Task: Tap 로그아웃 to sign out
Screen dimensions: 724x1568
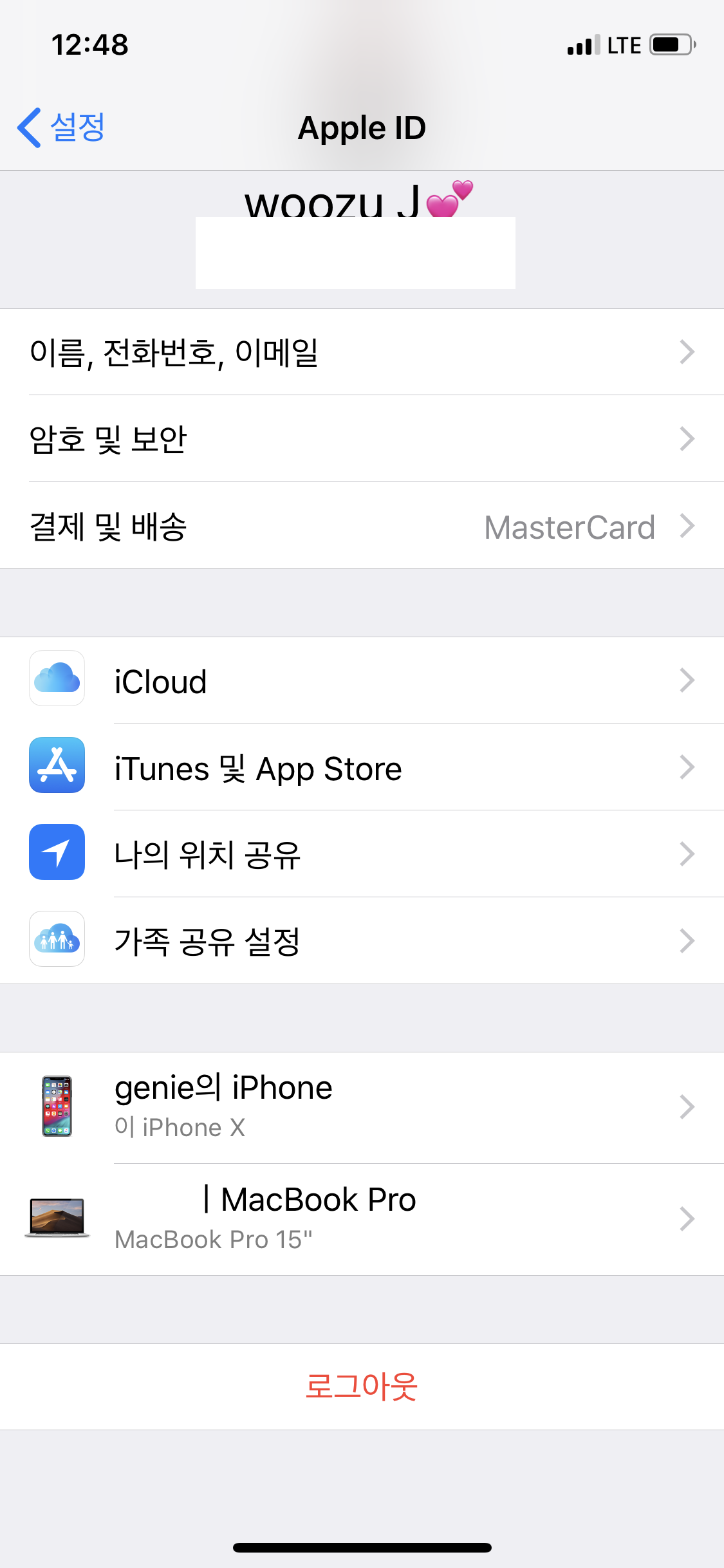Action: (x=362, y=1386)
